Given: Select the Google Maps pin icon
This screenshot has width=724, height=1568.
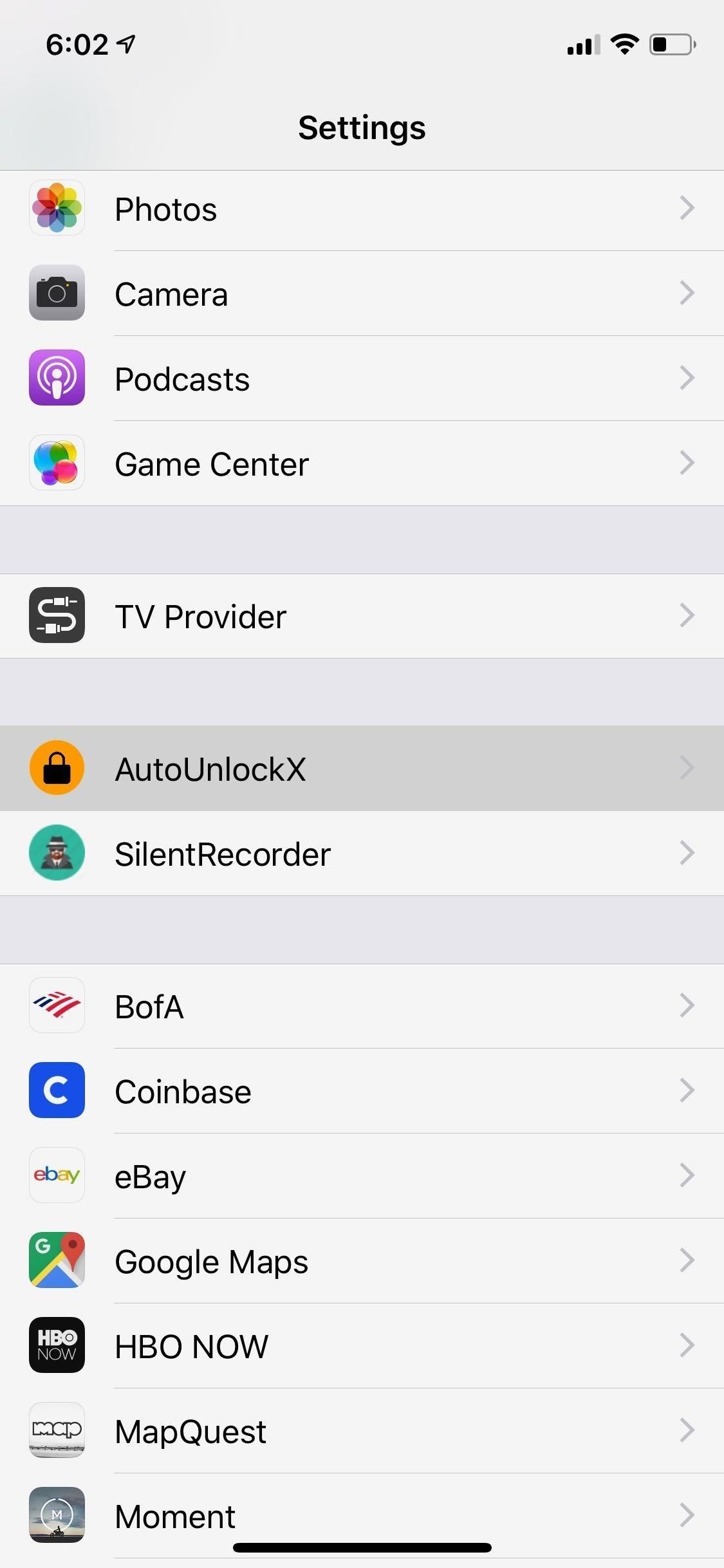Looking at the screenshot, I should (x=57, y=1260).
